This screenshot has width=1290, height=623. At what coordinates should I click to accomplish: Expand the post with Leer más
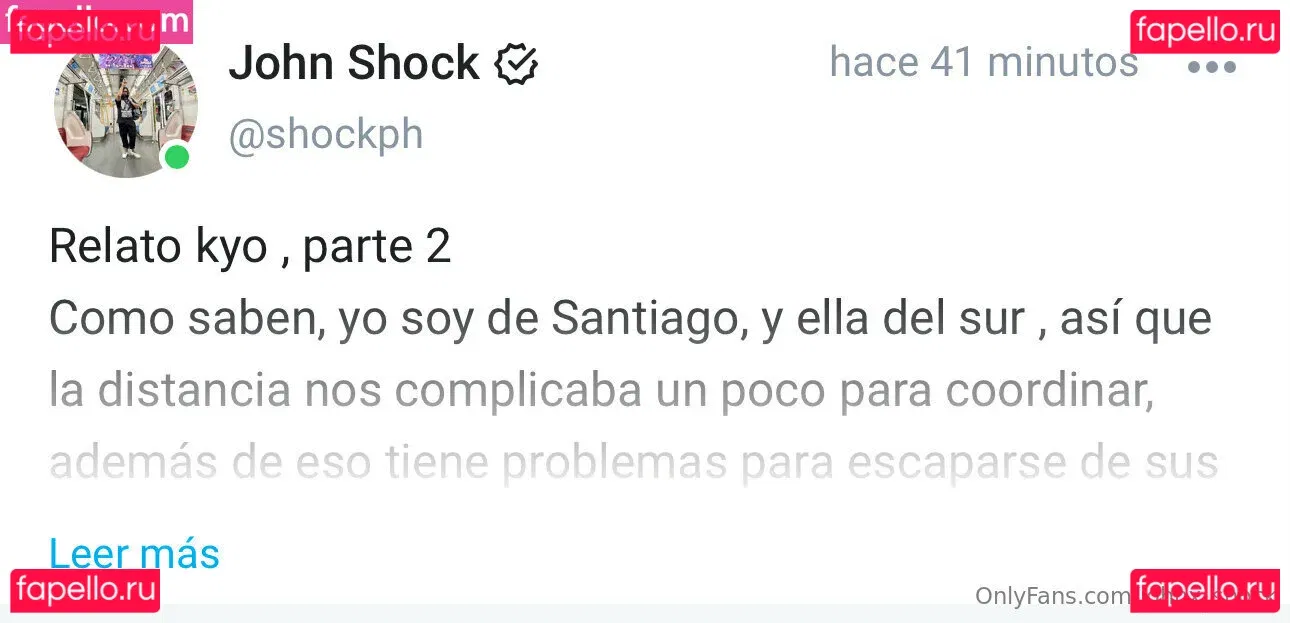tap(134, 553)
